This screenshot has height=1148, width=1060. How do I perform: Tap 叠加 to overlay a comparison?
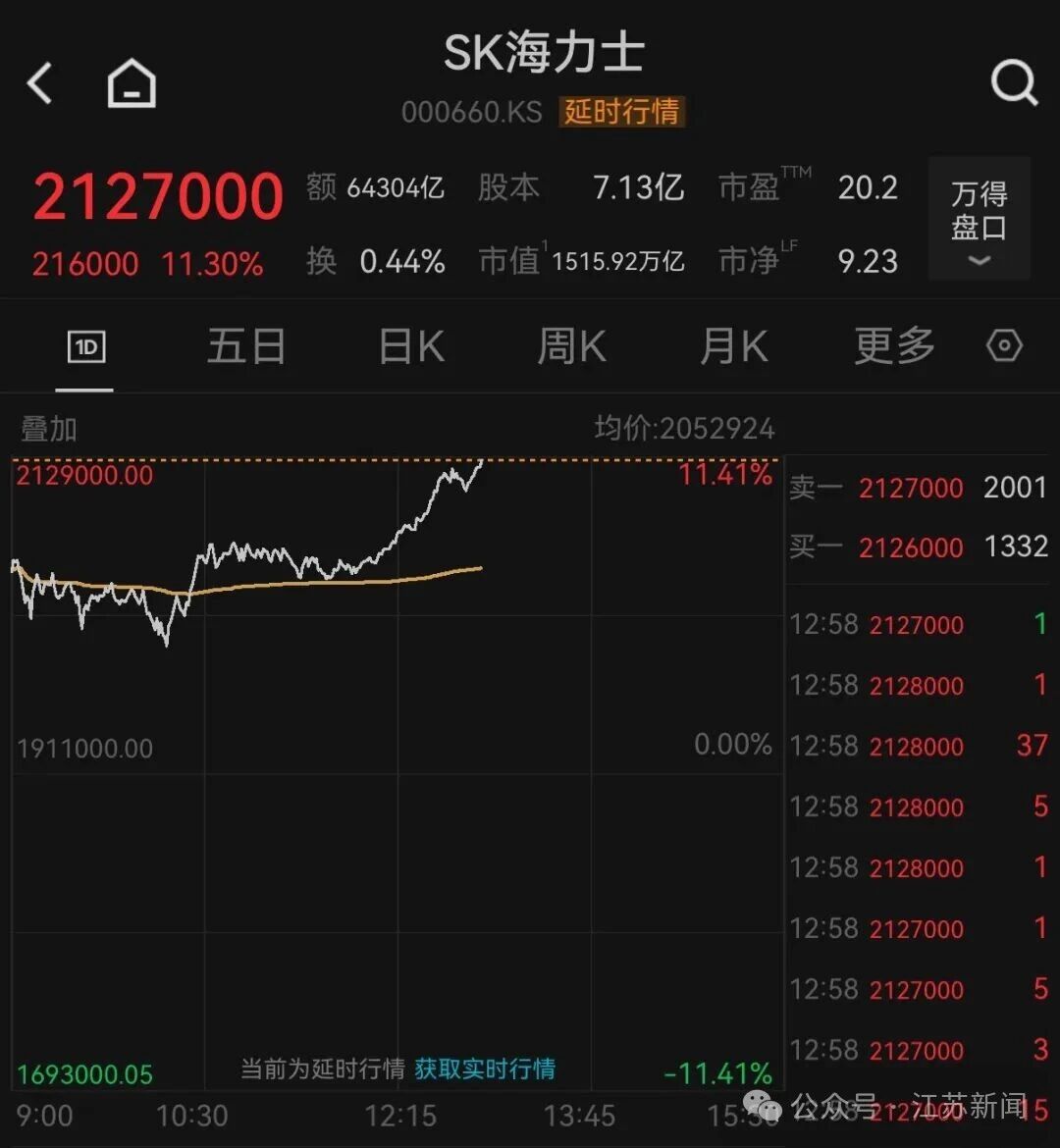click(48, 429)
